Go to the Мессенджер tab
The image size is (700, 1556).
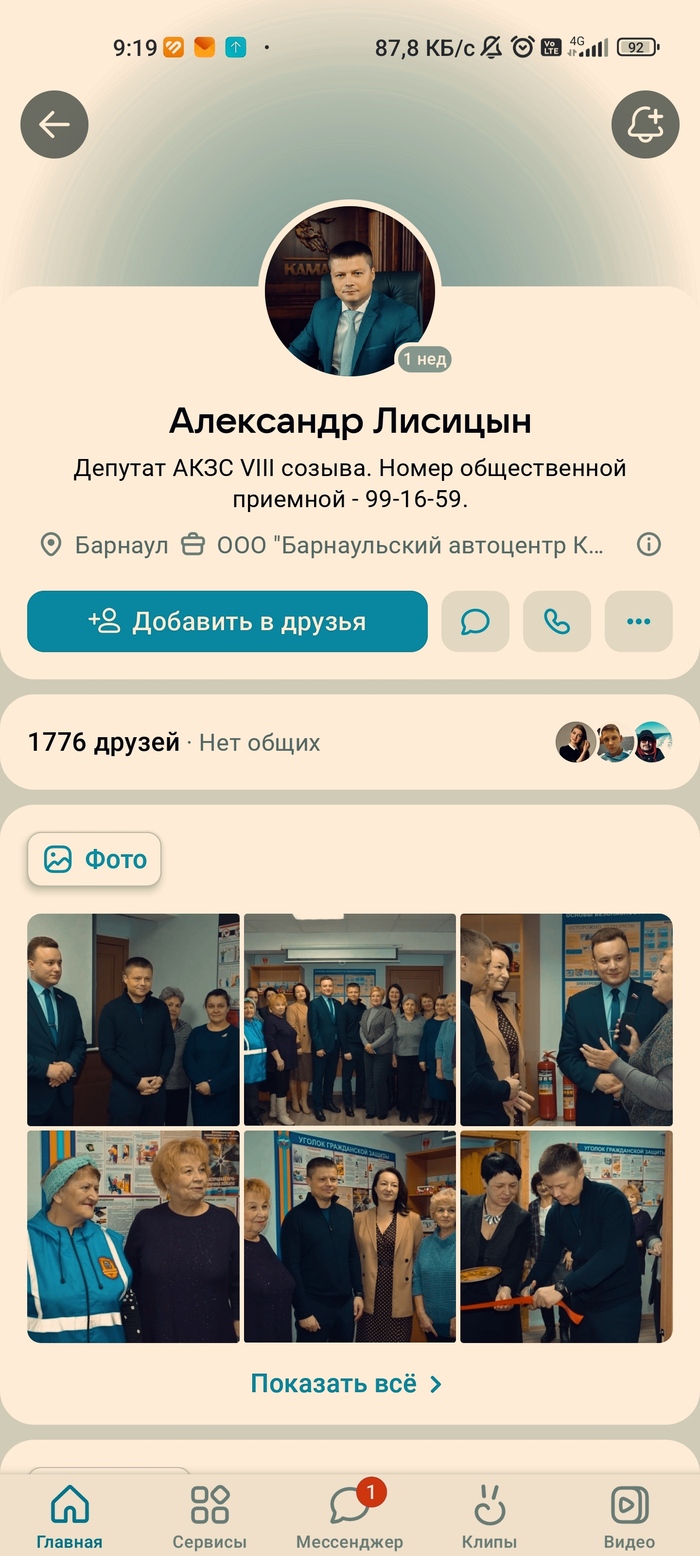pos(350,1516)
